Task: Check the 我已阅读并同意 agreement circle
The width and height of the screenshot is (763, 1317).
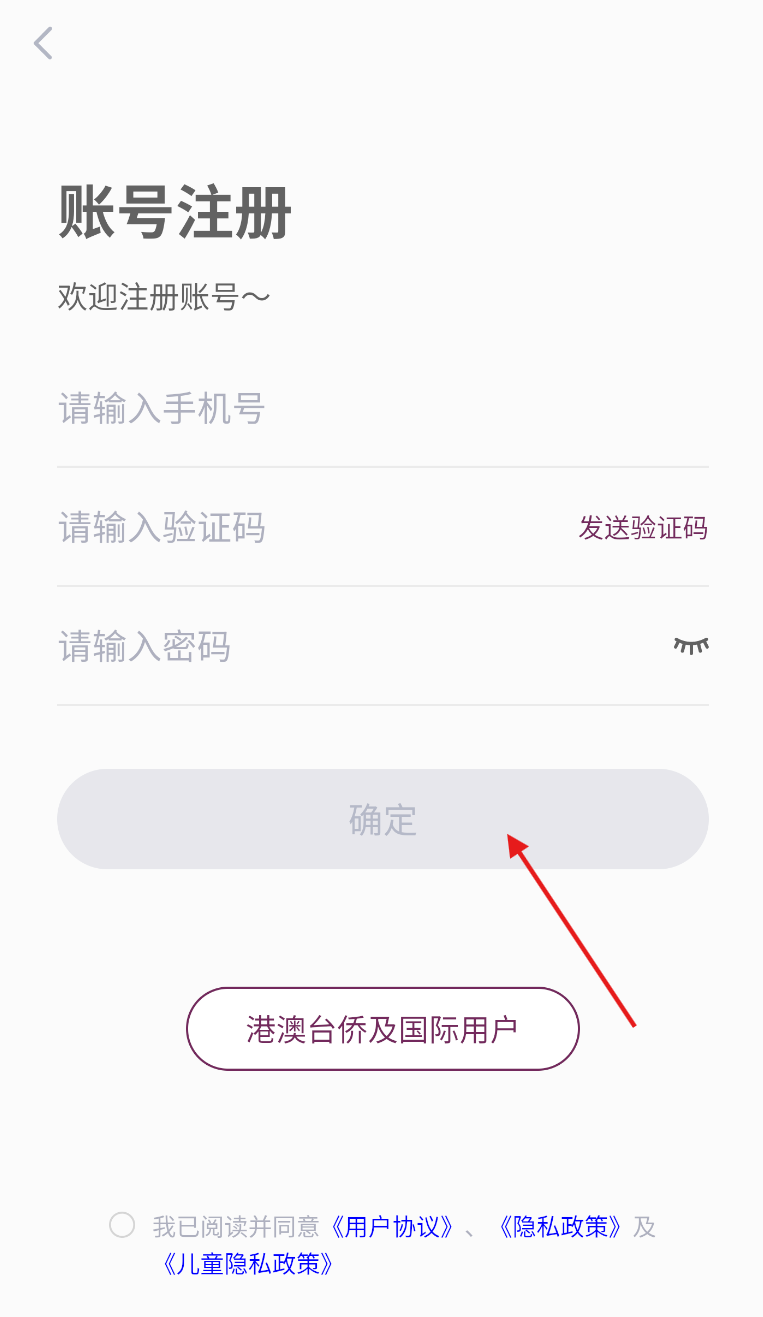Action: pyautogui.click(x=122, y=1225)
